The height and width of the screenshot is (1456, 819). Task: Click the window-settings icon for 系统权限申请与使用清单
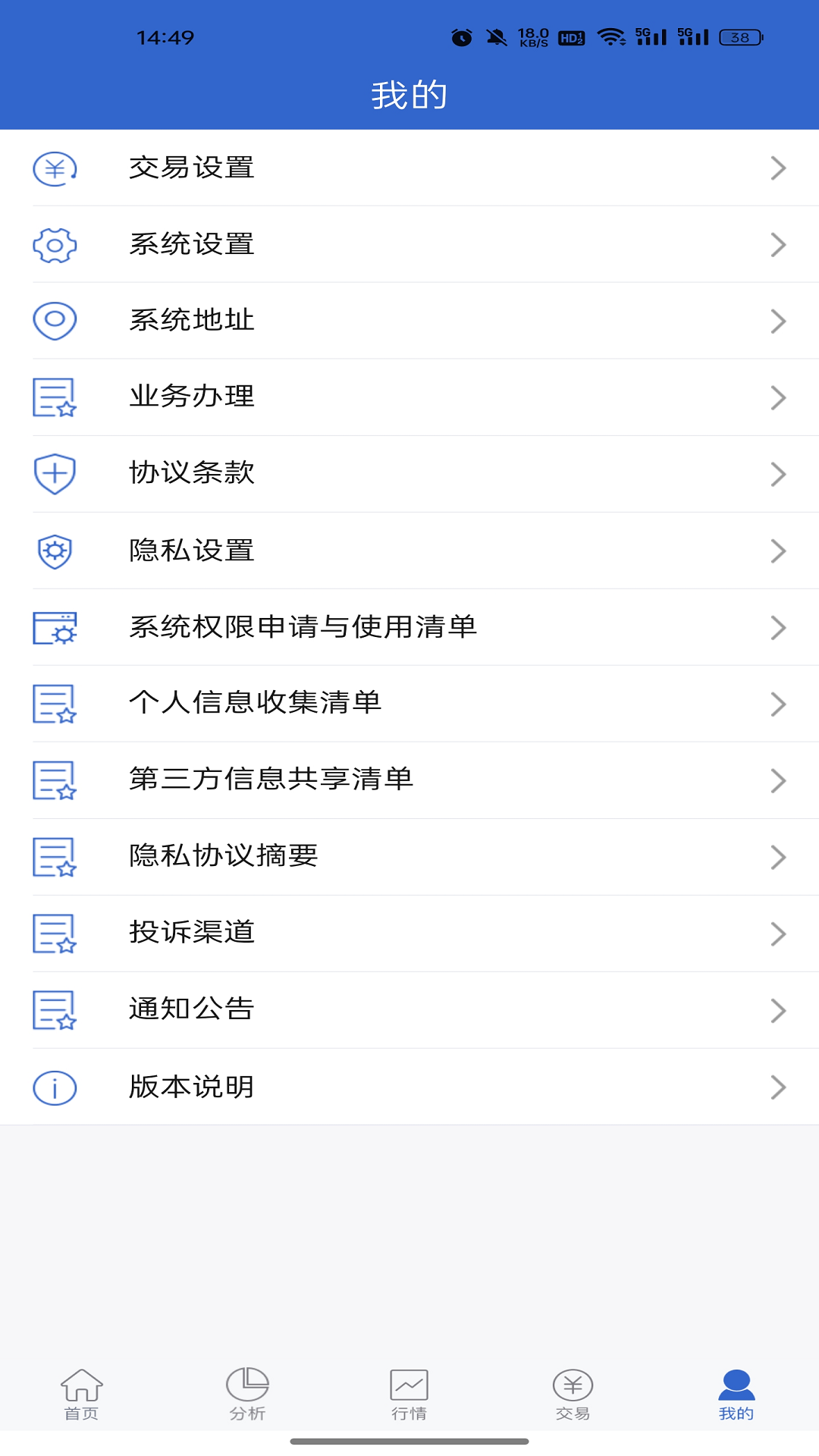[54, 627]
